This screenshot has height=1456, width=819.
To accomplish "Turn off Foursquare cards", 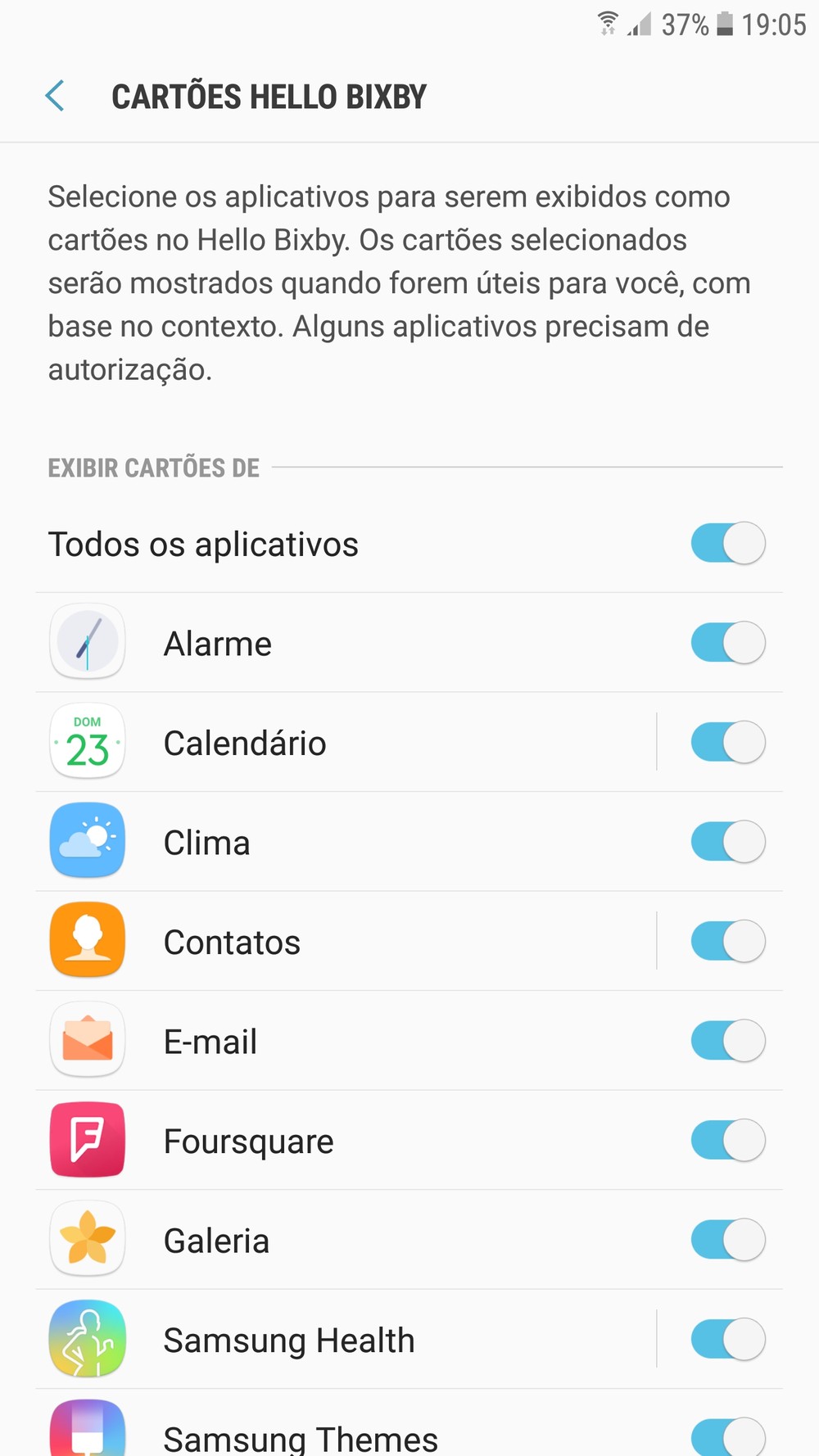I will [728, 1141].
